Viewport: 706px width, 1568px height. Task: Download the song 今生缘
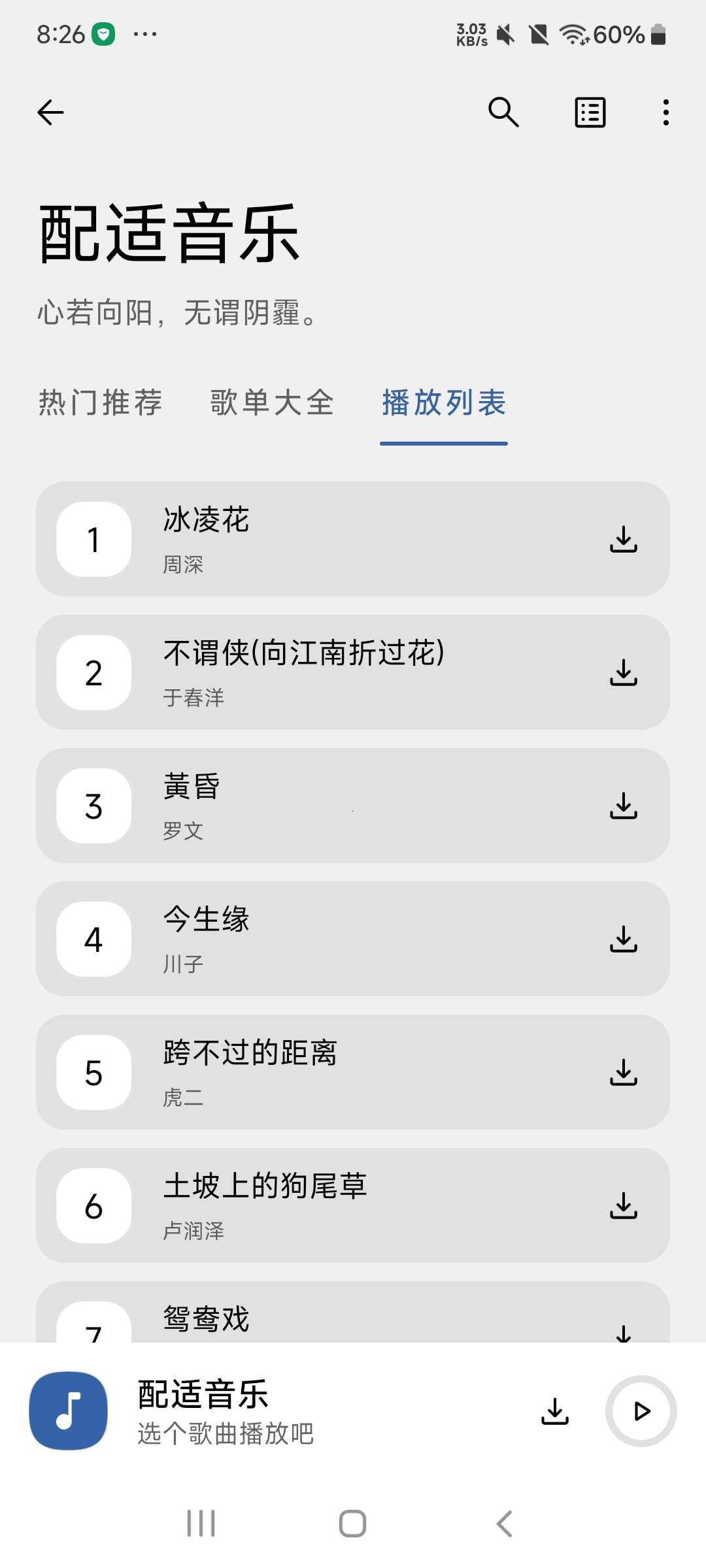pyautogui.click(x=624, y=939)
